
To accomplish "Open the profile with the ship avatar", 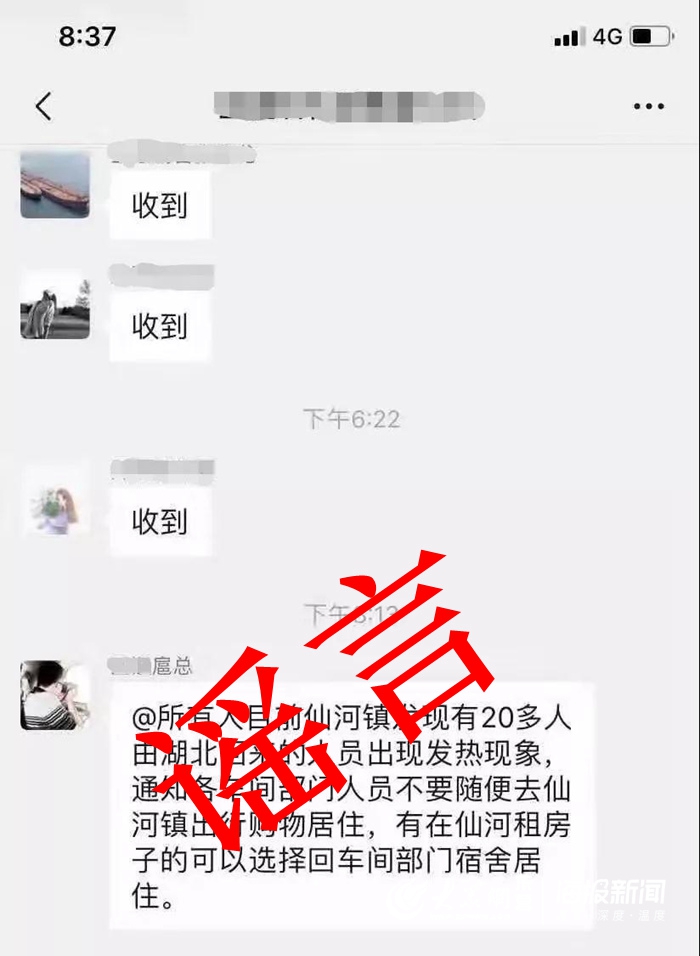I will pos(55,185).
